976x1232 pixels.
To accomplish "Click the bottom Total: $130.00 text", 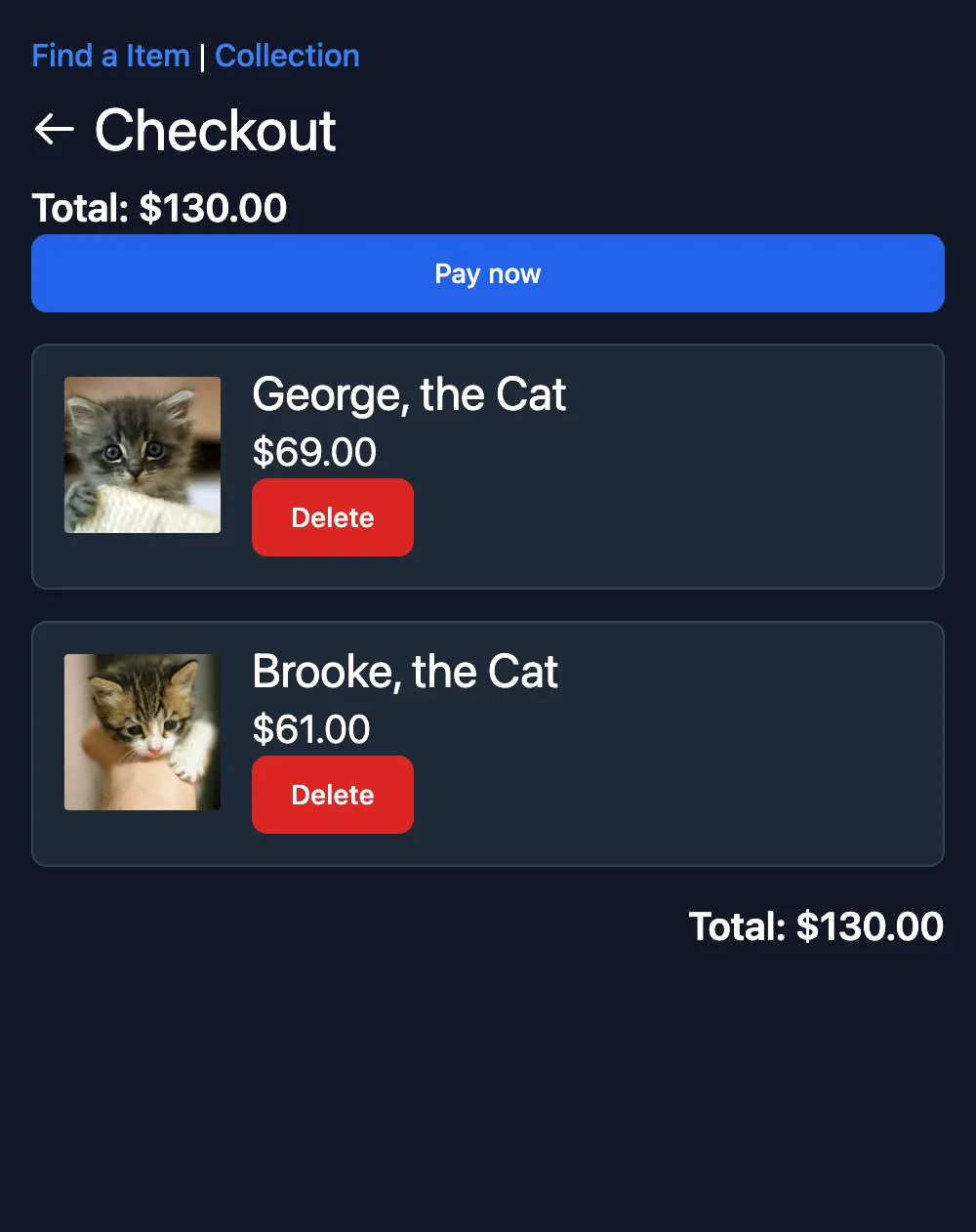I will coord(816,926).
